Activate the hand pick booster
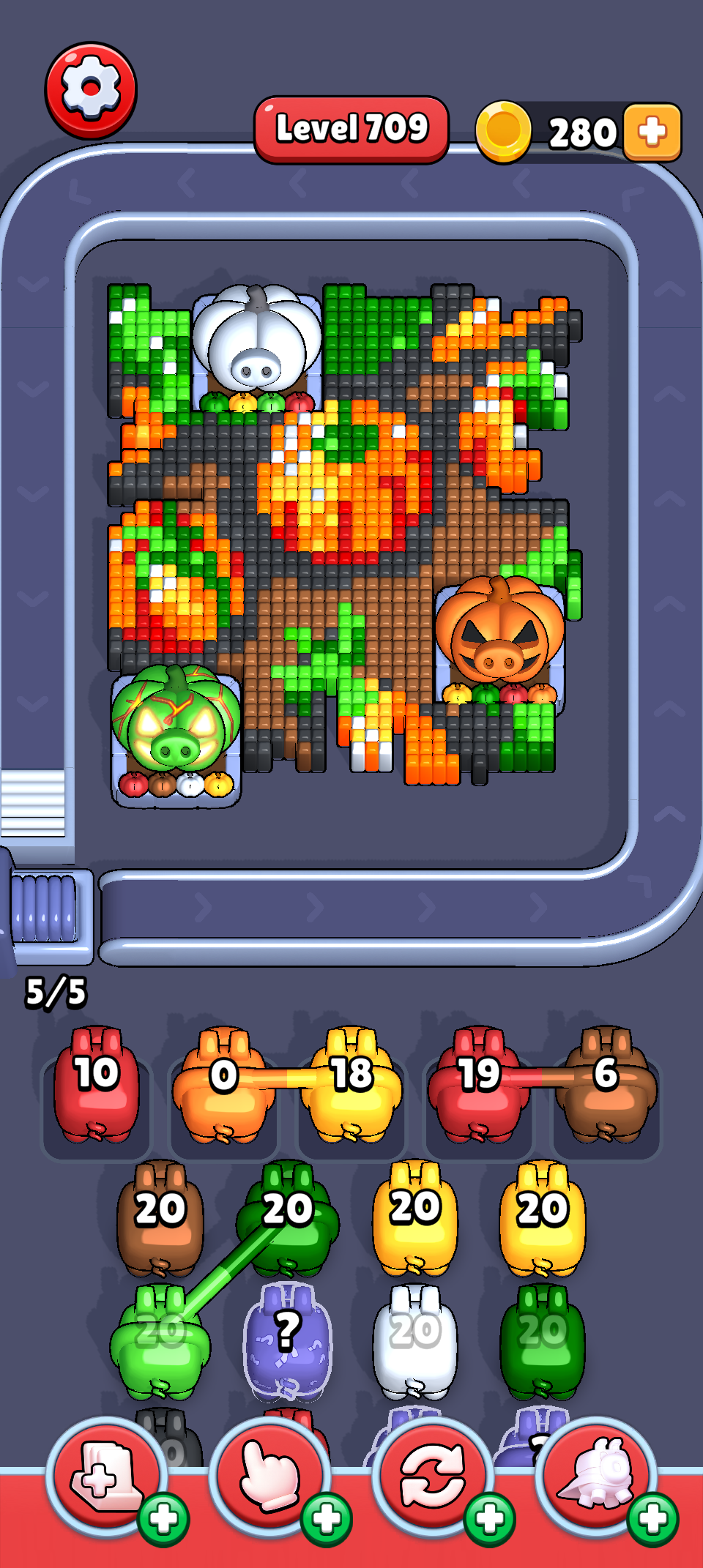This screenshot has width=703, height=1568. tap(269, 1477)
